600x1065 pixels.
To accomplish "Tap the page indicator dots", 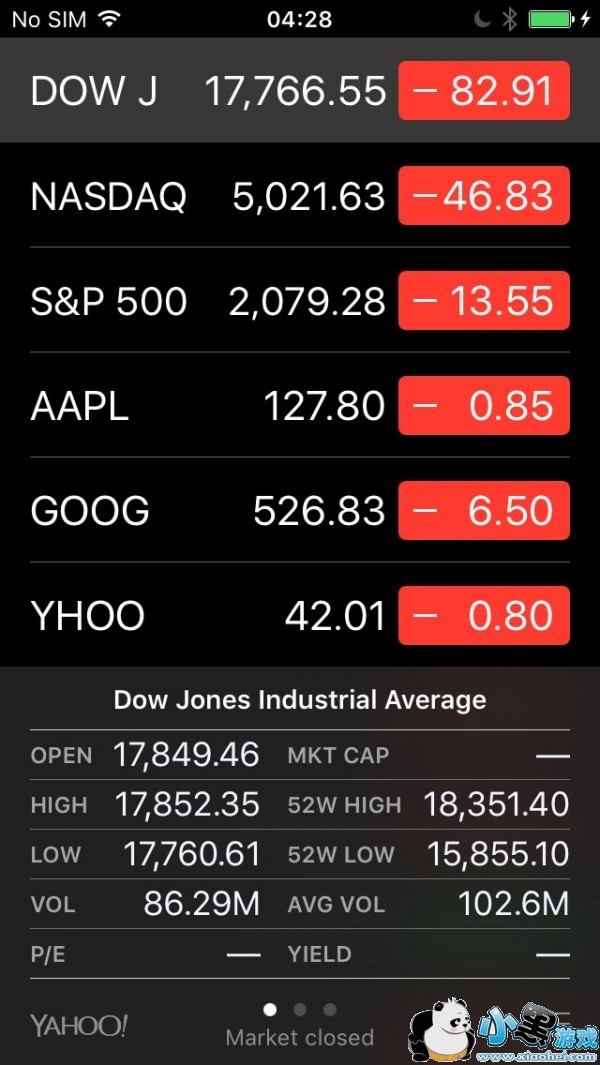I will point(300,1010).
